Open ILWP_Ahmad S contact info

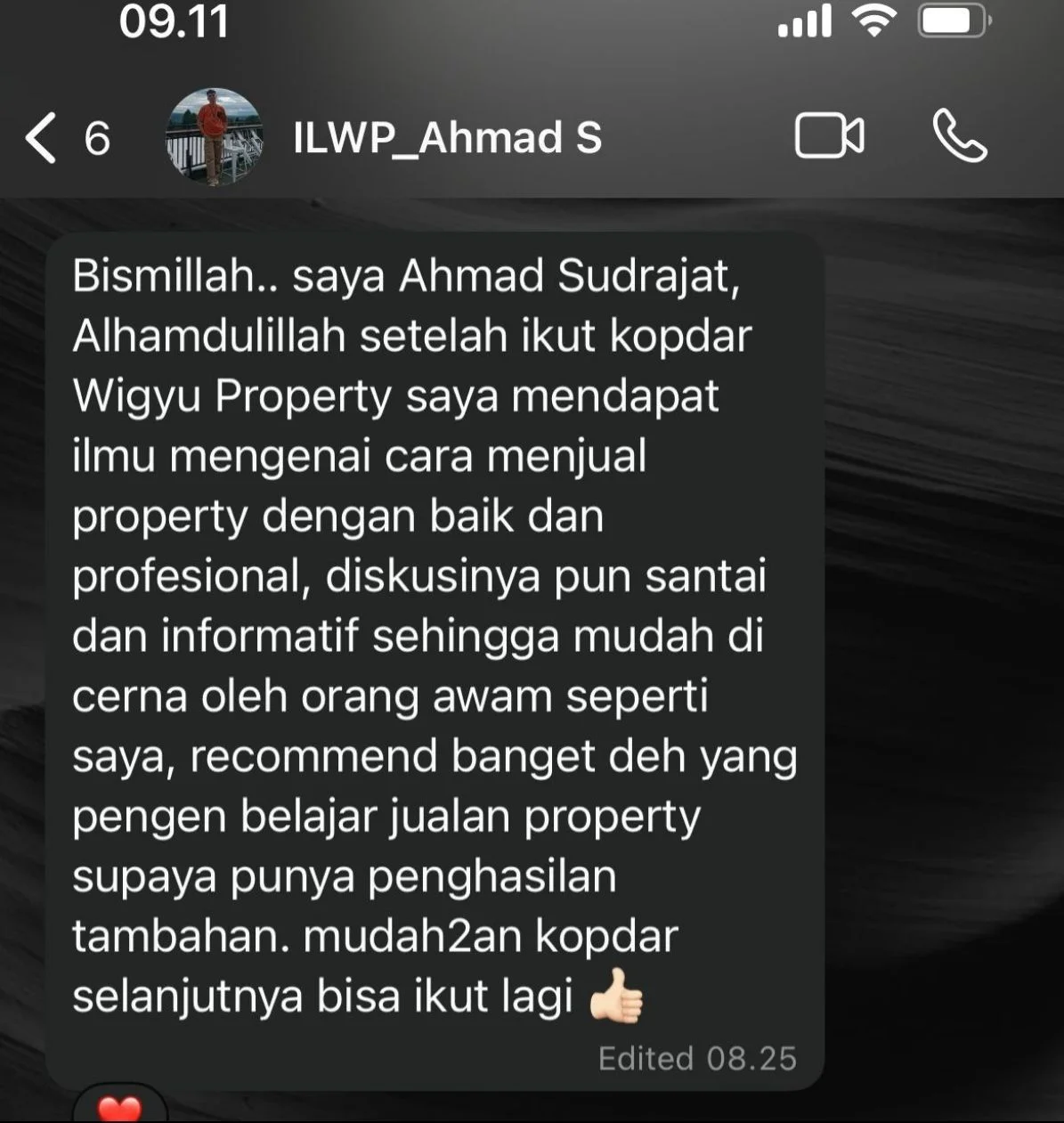point(447,138)
